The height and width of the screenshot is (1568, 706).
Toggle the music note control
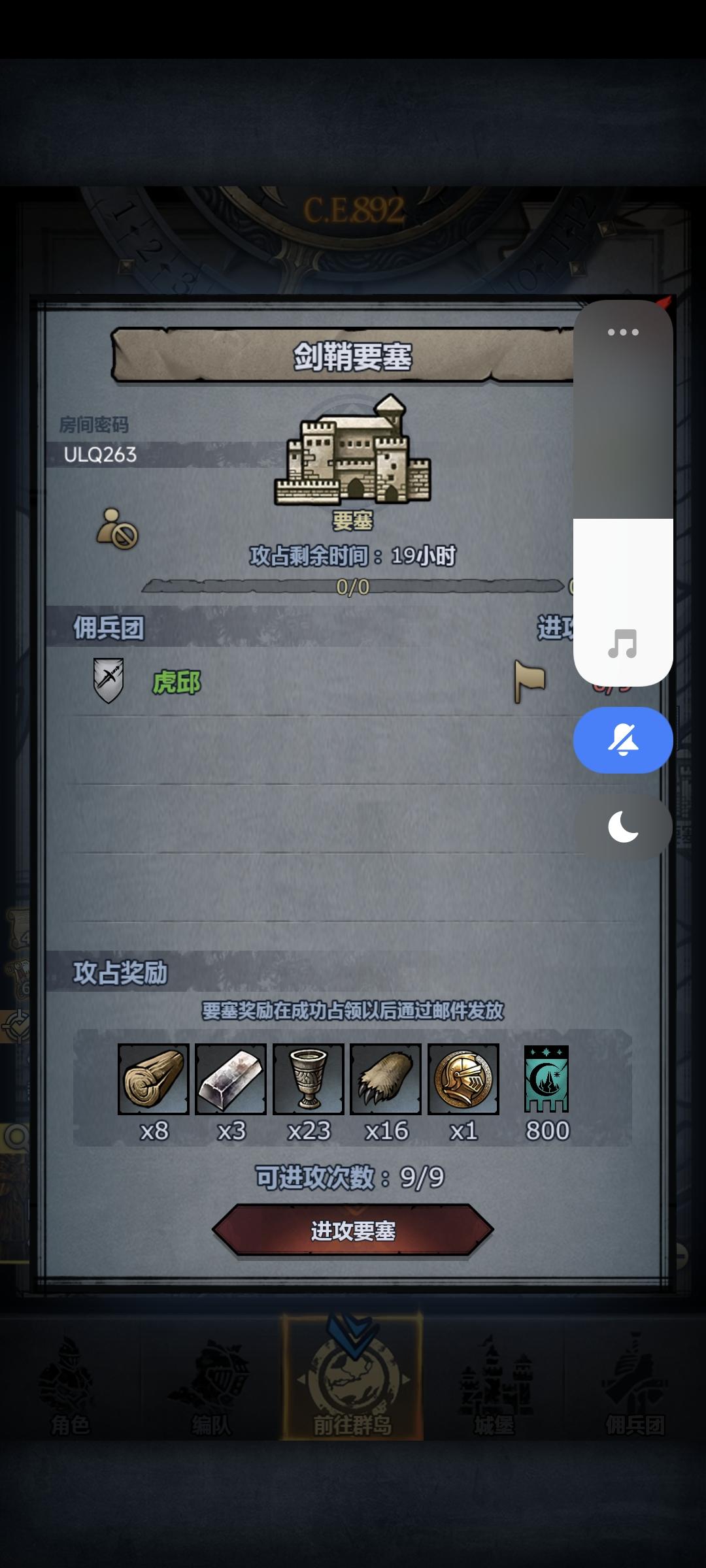tap(622, 647)
